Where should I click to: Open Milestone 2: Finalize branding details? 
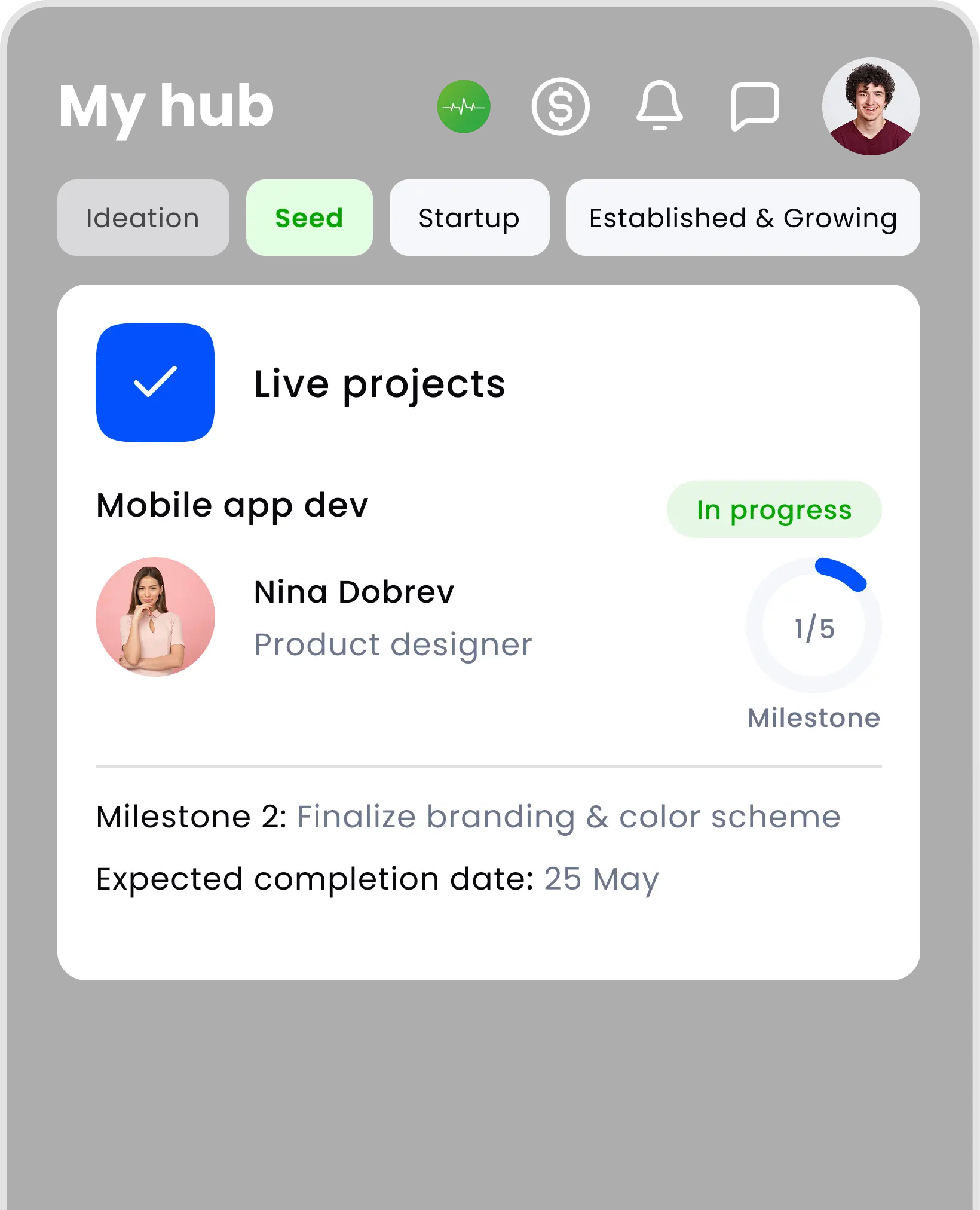pyautogui.click(x=469, y=817)
